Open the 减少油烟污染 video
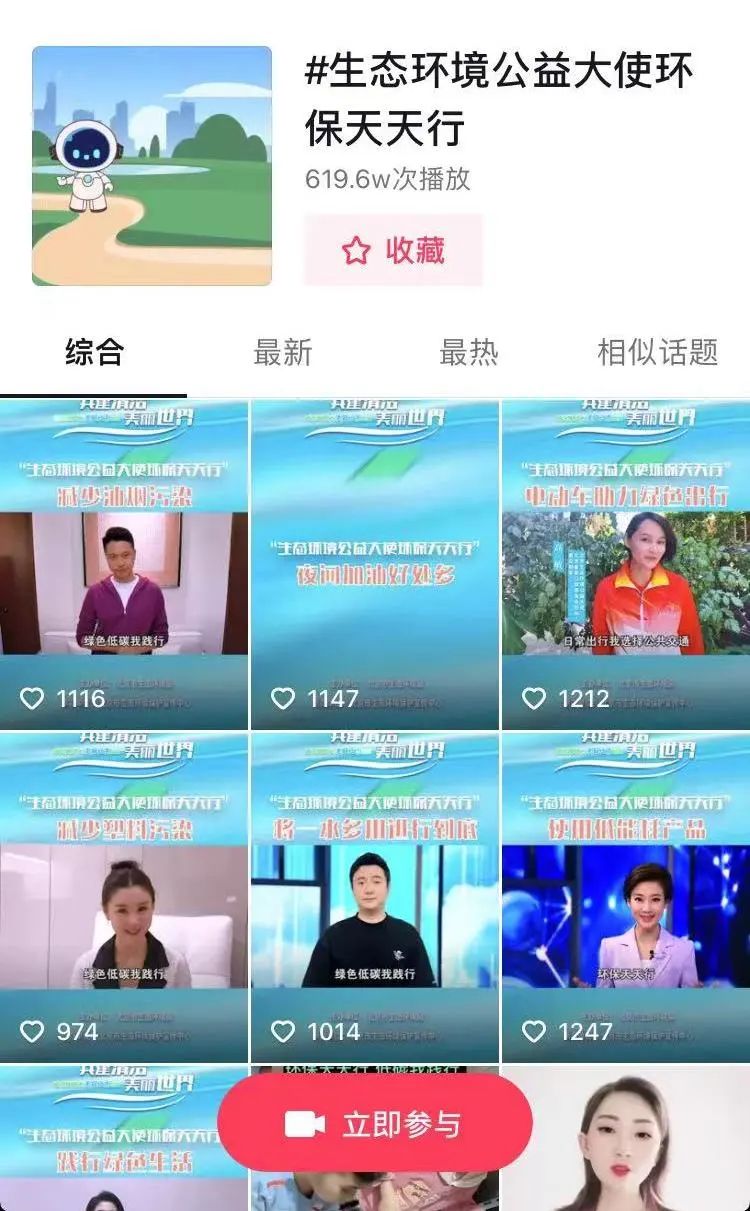Viewport: 750px width, 1211px height. pos(124,565)
